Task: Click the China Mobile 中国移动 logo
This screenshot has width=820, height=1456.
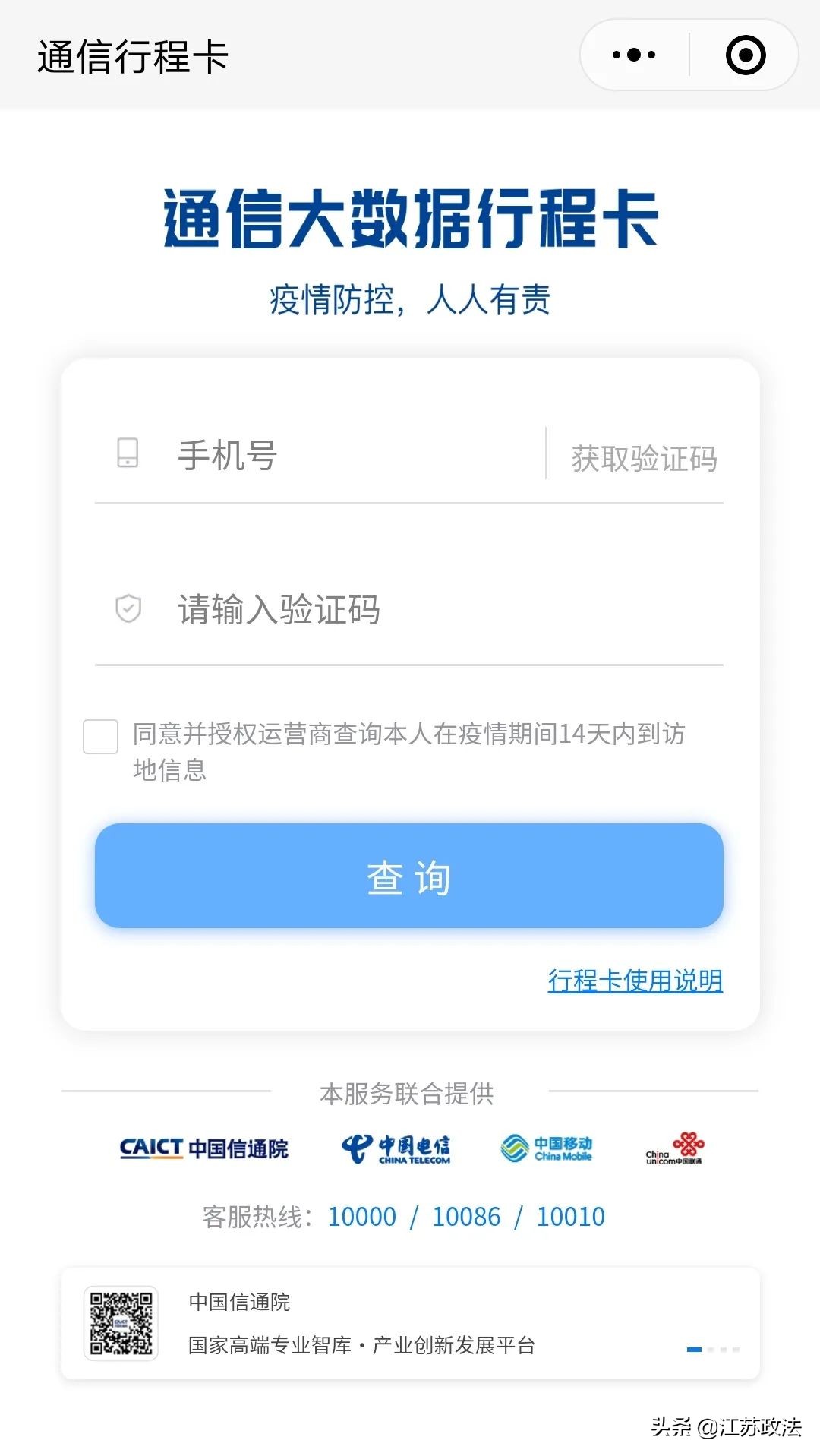Action: 547,1149
